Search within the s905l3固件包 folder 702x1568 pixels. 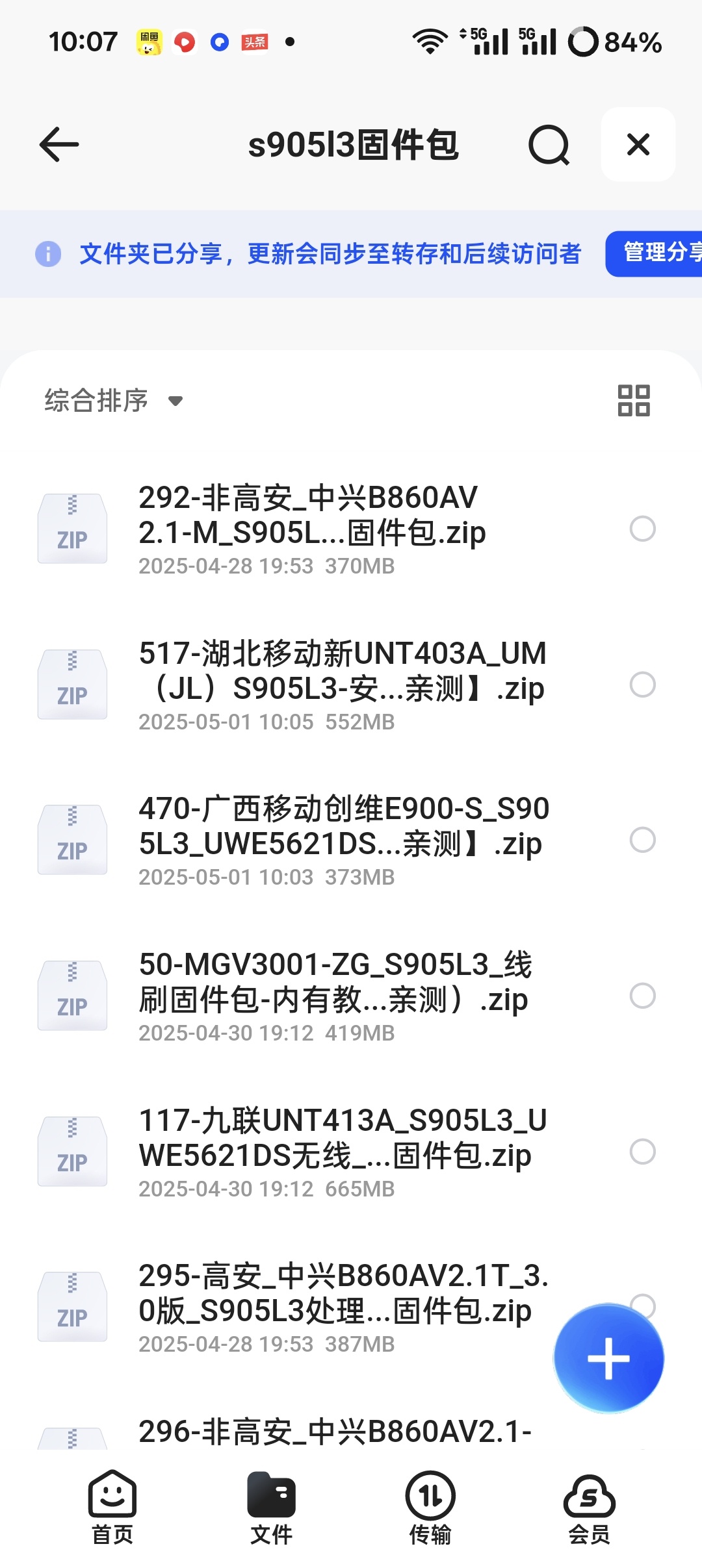coord(549,145)
